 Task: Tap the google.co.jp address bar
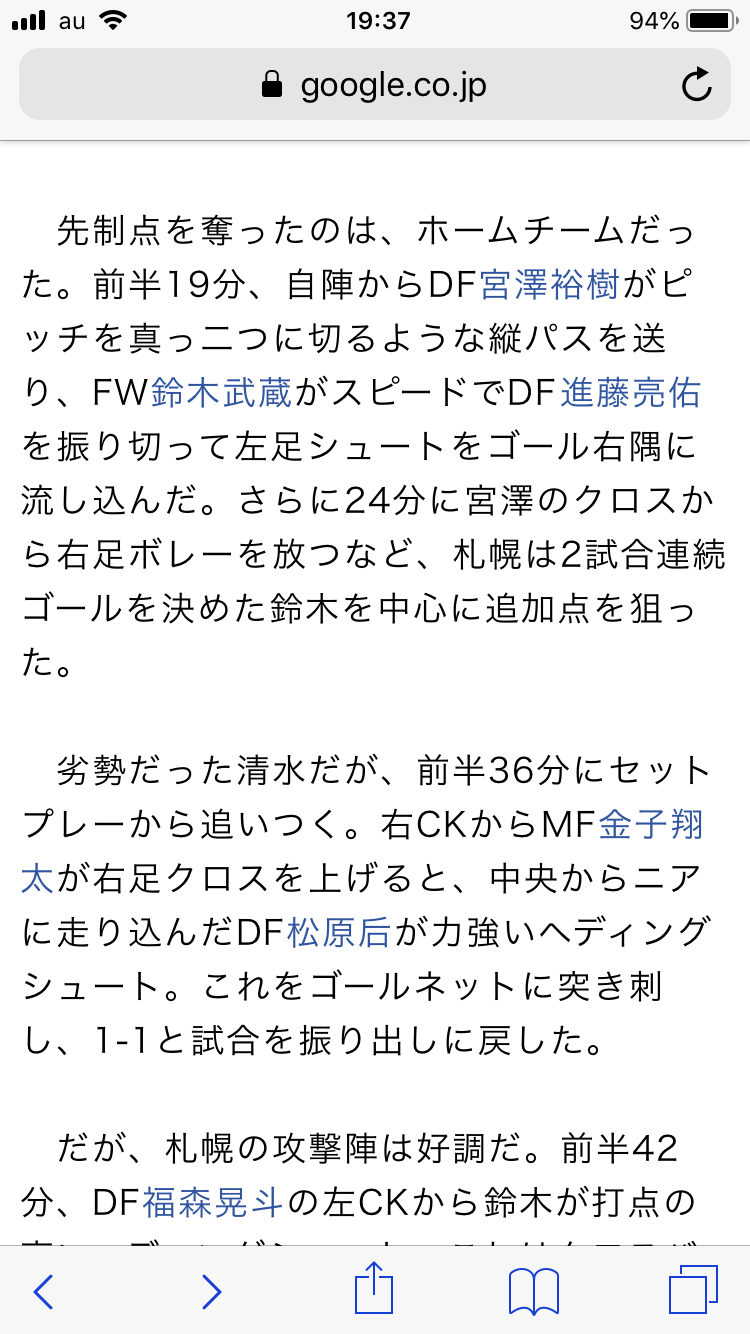(374, 85)
